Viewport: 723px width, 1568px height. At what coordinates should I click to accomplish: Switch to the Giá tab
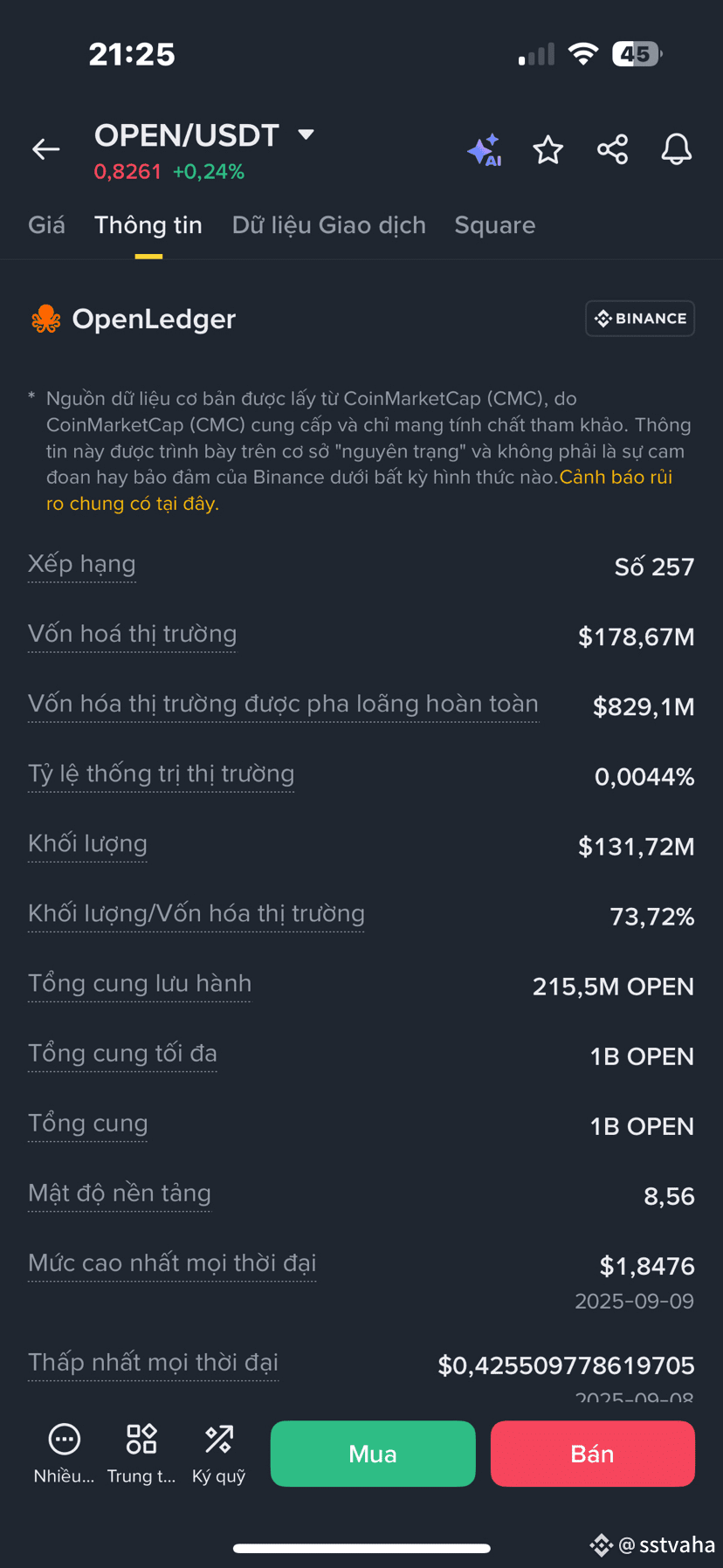(x=46, y=225)
